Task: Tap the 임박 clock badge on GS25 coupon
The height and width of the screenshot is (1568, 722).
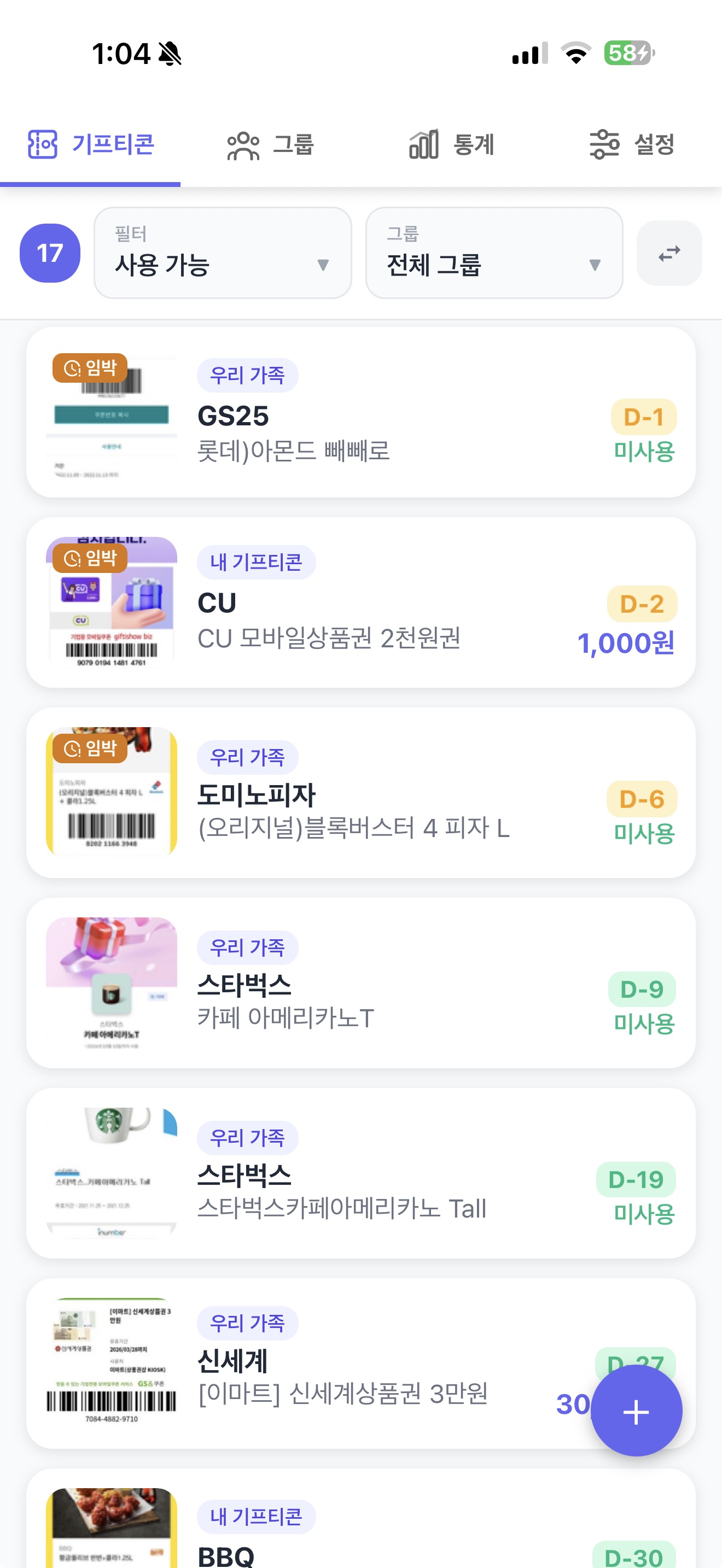Action: coord(91,368)
